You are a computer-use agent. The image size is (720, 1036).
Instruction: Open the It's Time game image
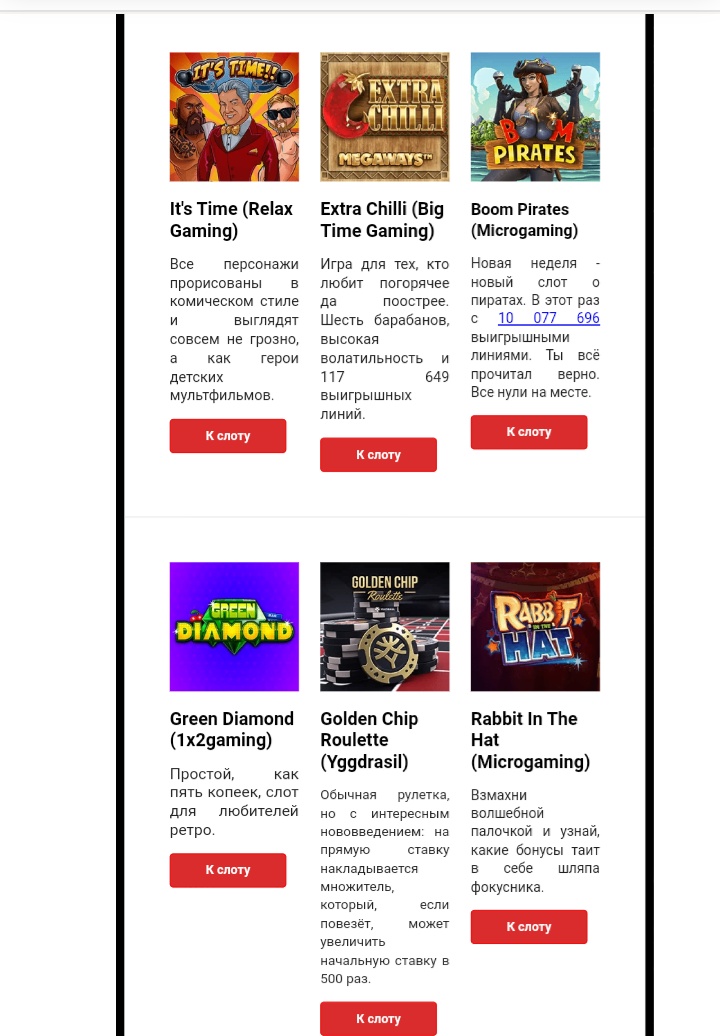click(x=234, y=117)
